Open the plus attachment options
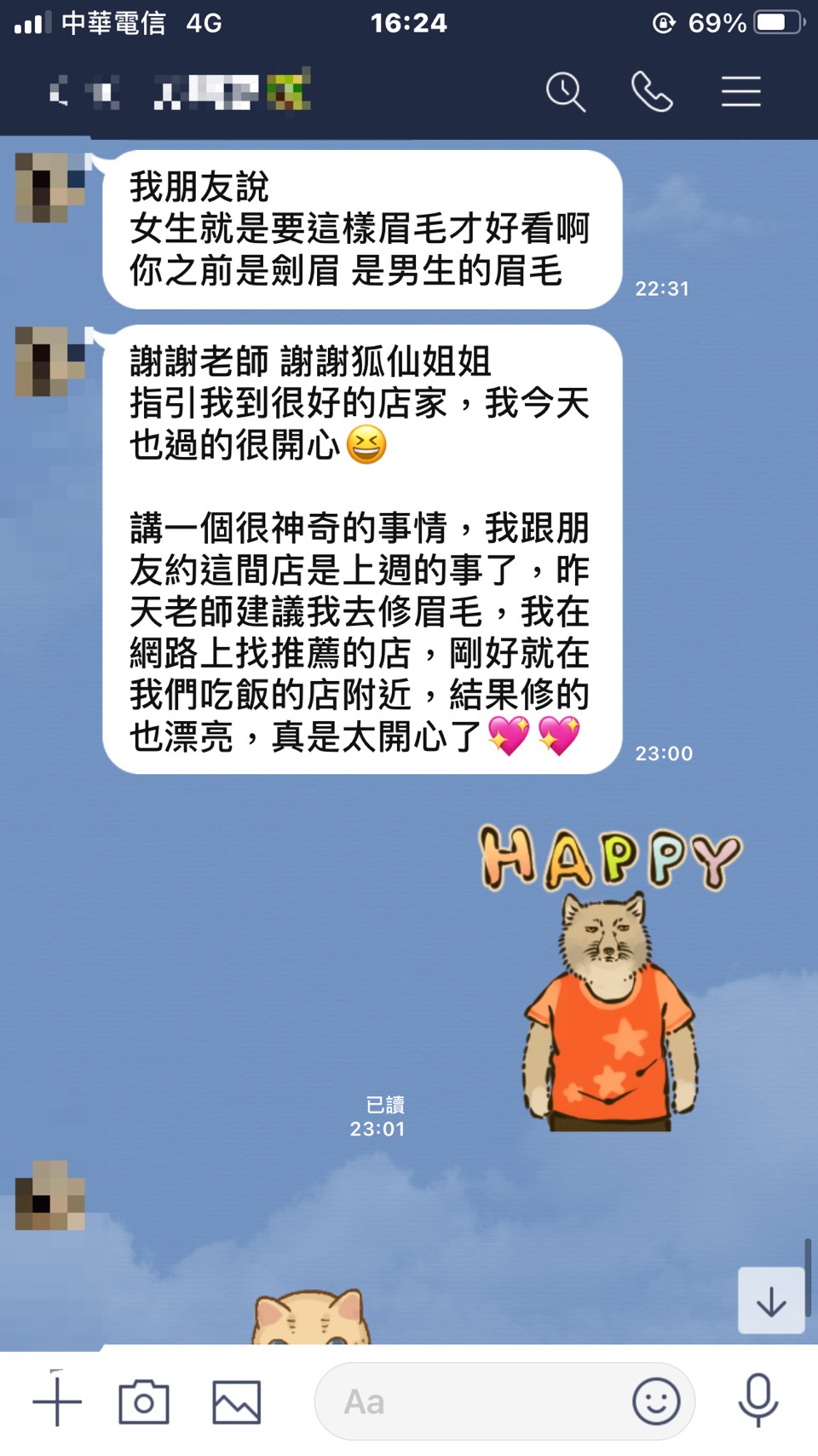 (x=57, y=1401)
